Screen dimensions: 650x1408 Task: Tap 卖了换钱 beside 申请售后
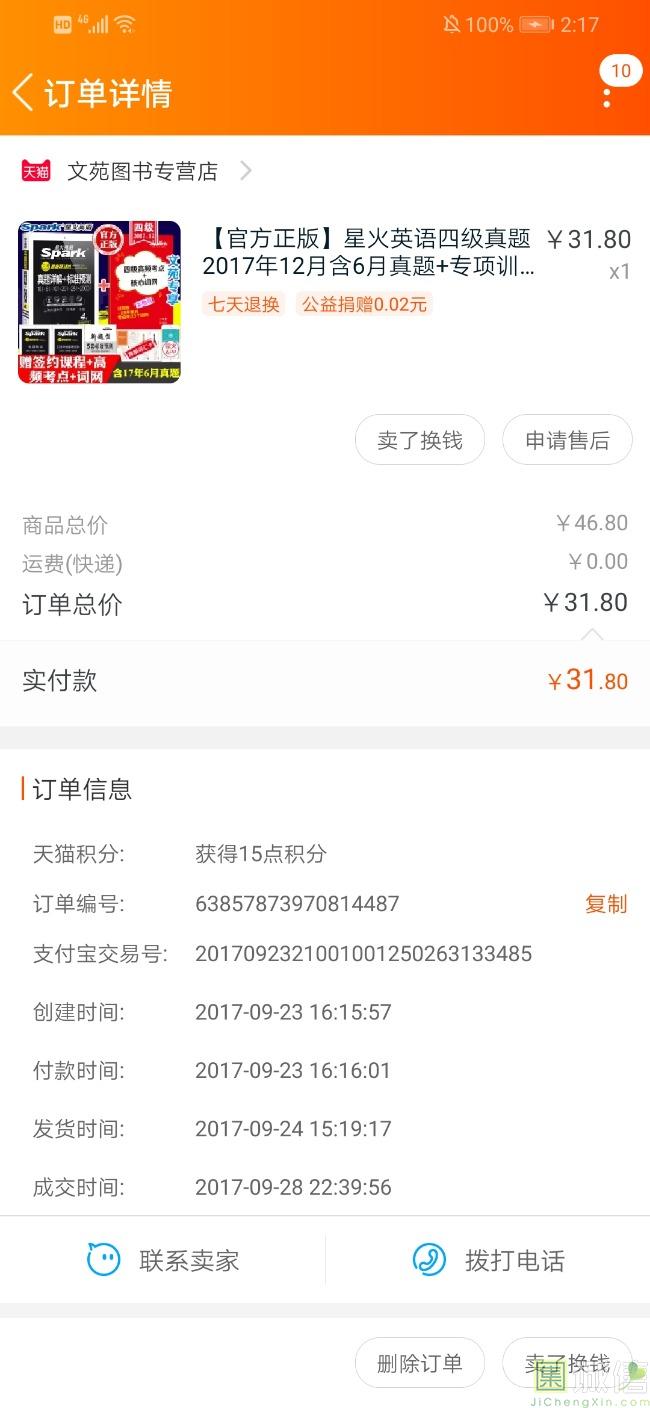420,440
